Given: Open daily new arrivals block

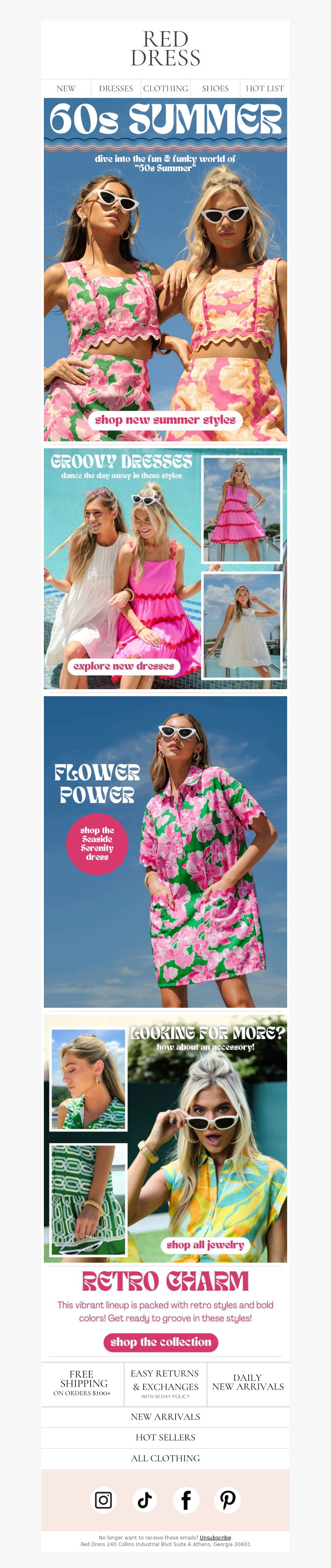Looking at the screenshot, I should coord(247,1382).
